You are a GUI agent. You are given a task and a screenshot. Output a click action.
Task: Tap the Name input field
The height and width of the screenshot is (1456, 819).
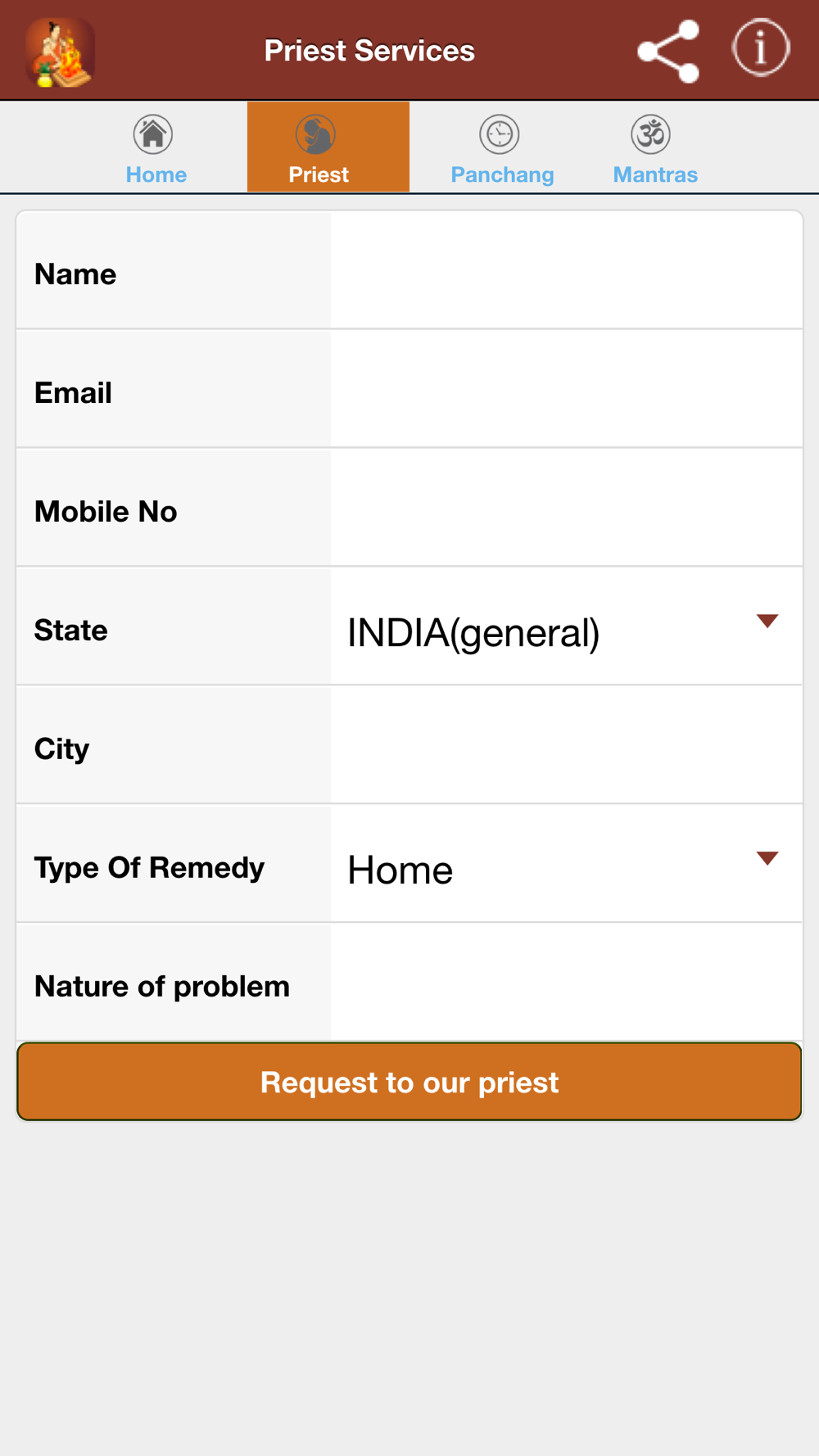click(x=567, y=271)
